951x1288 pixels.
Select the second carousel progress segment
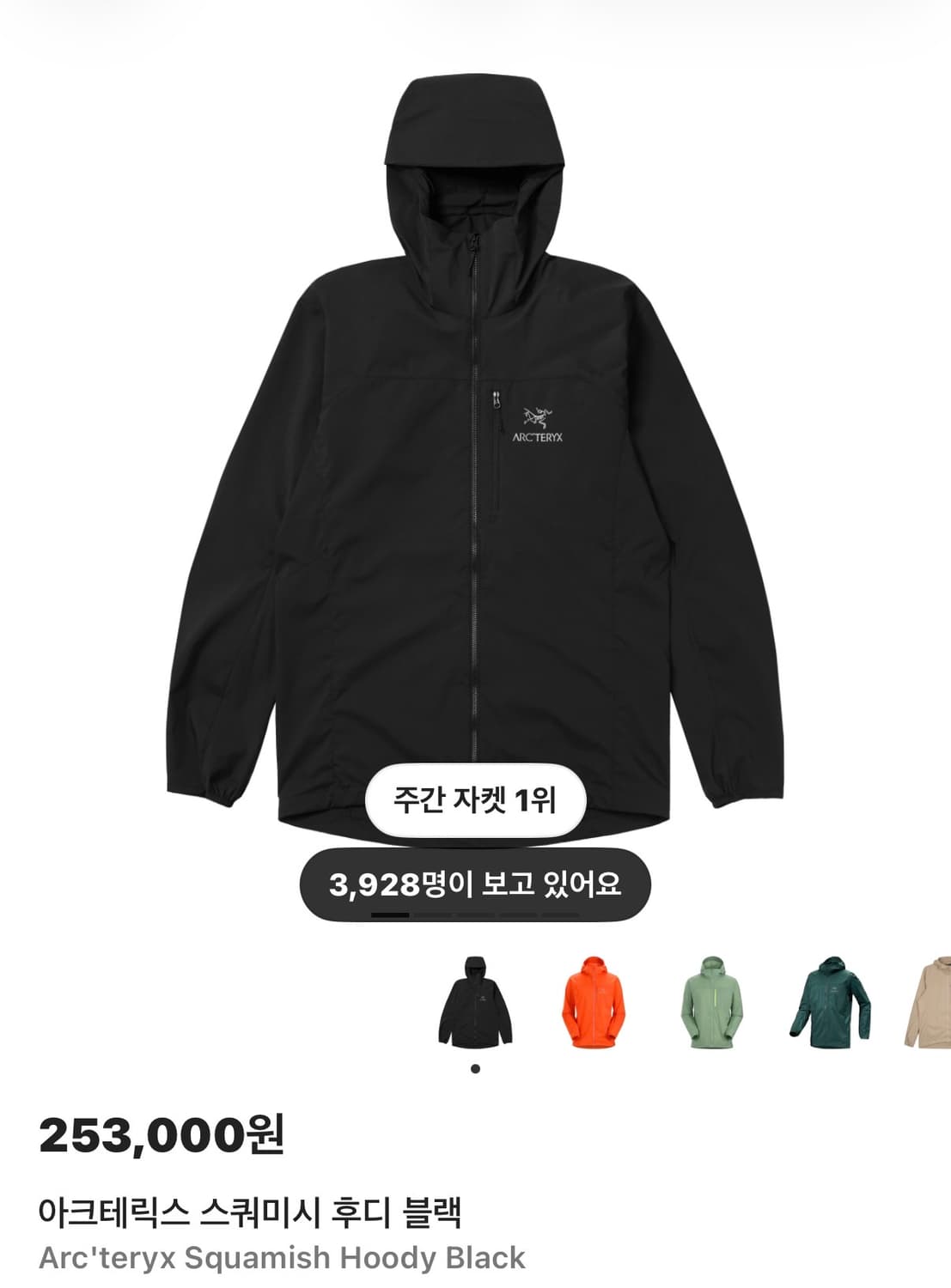432,914
